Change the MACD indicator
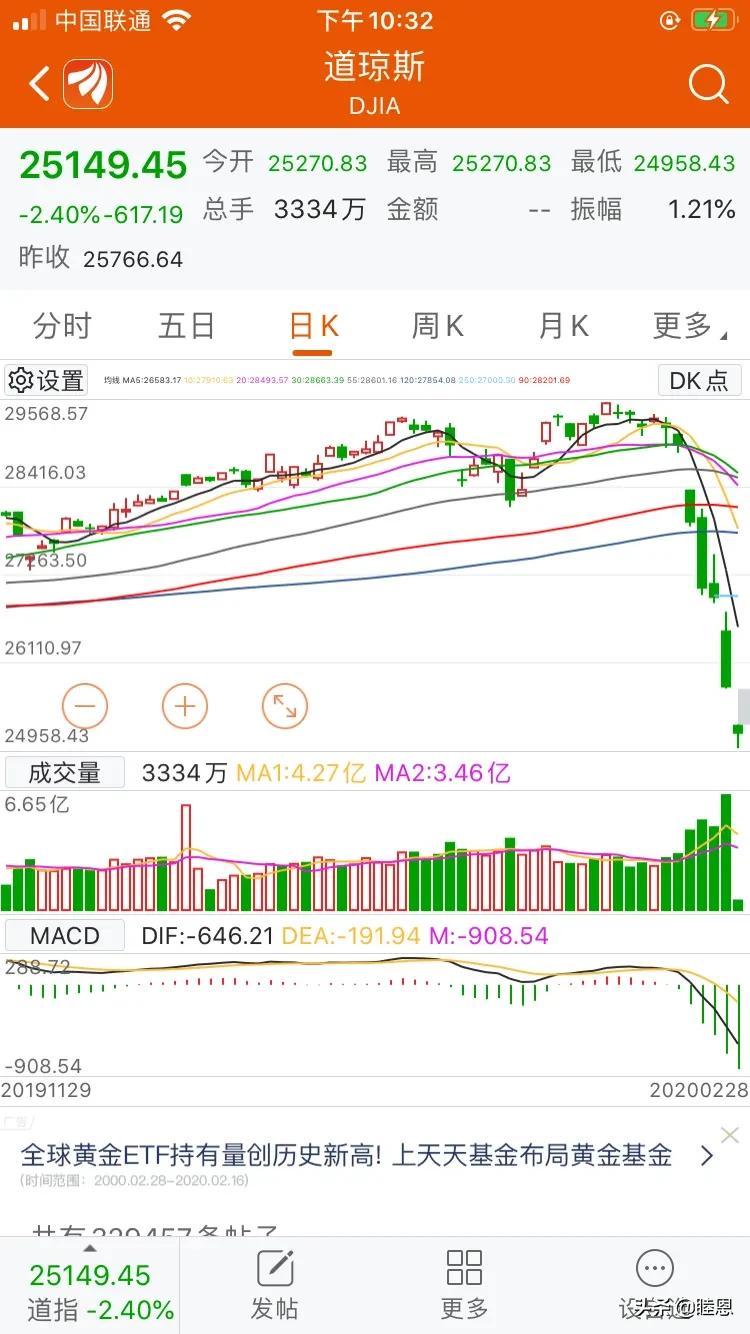 65,936
